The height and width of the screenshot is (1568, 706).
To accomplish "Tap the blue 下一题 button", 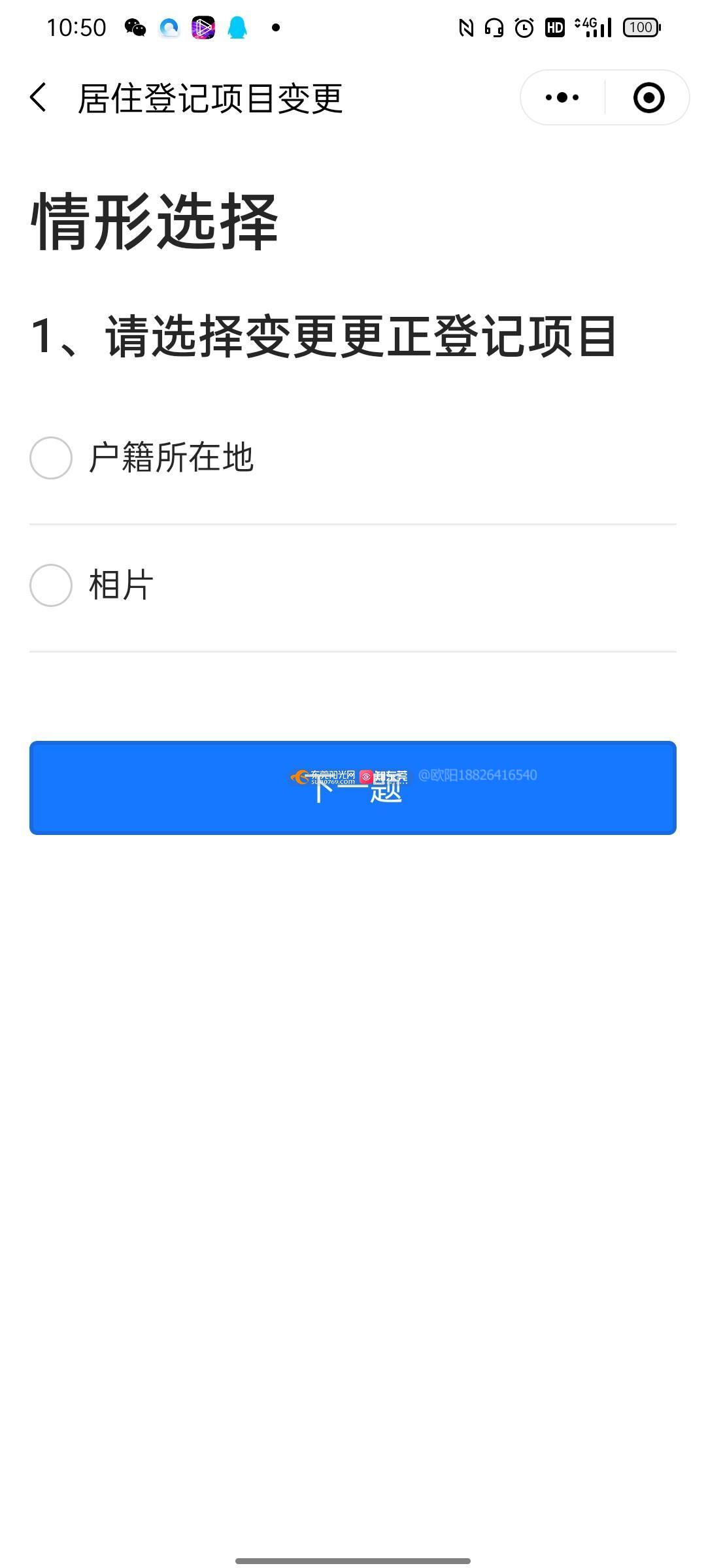I will [x=353, y=788].
